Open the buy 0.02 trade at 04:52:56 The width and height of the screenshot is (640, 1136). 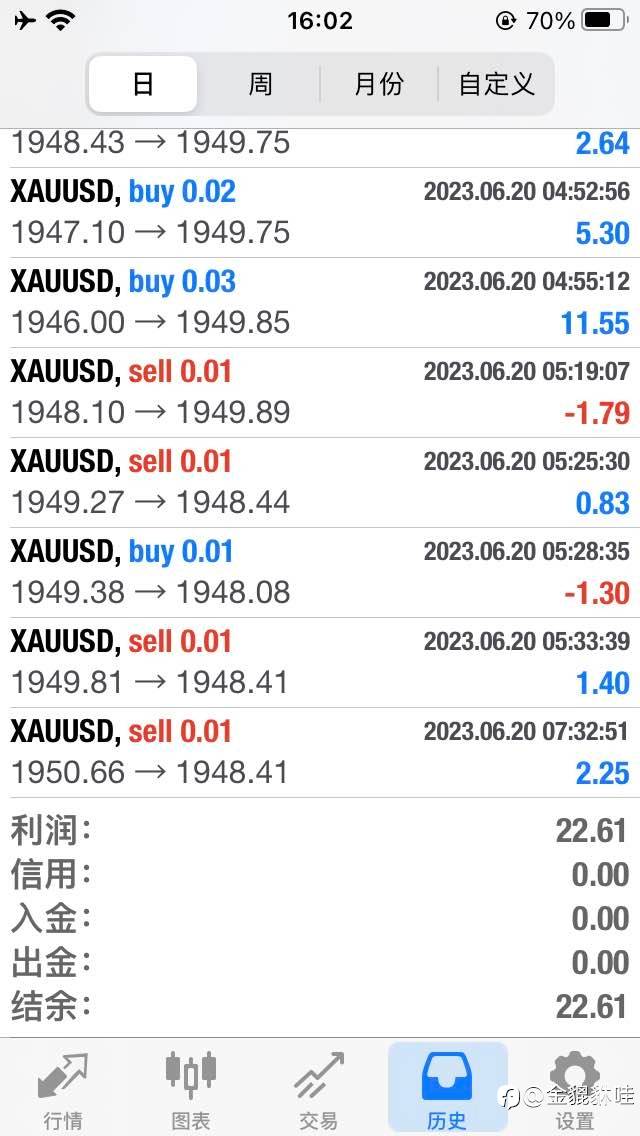pos(320,212)
